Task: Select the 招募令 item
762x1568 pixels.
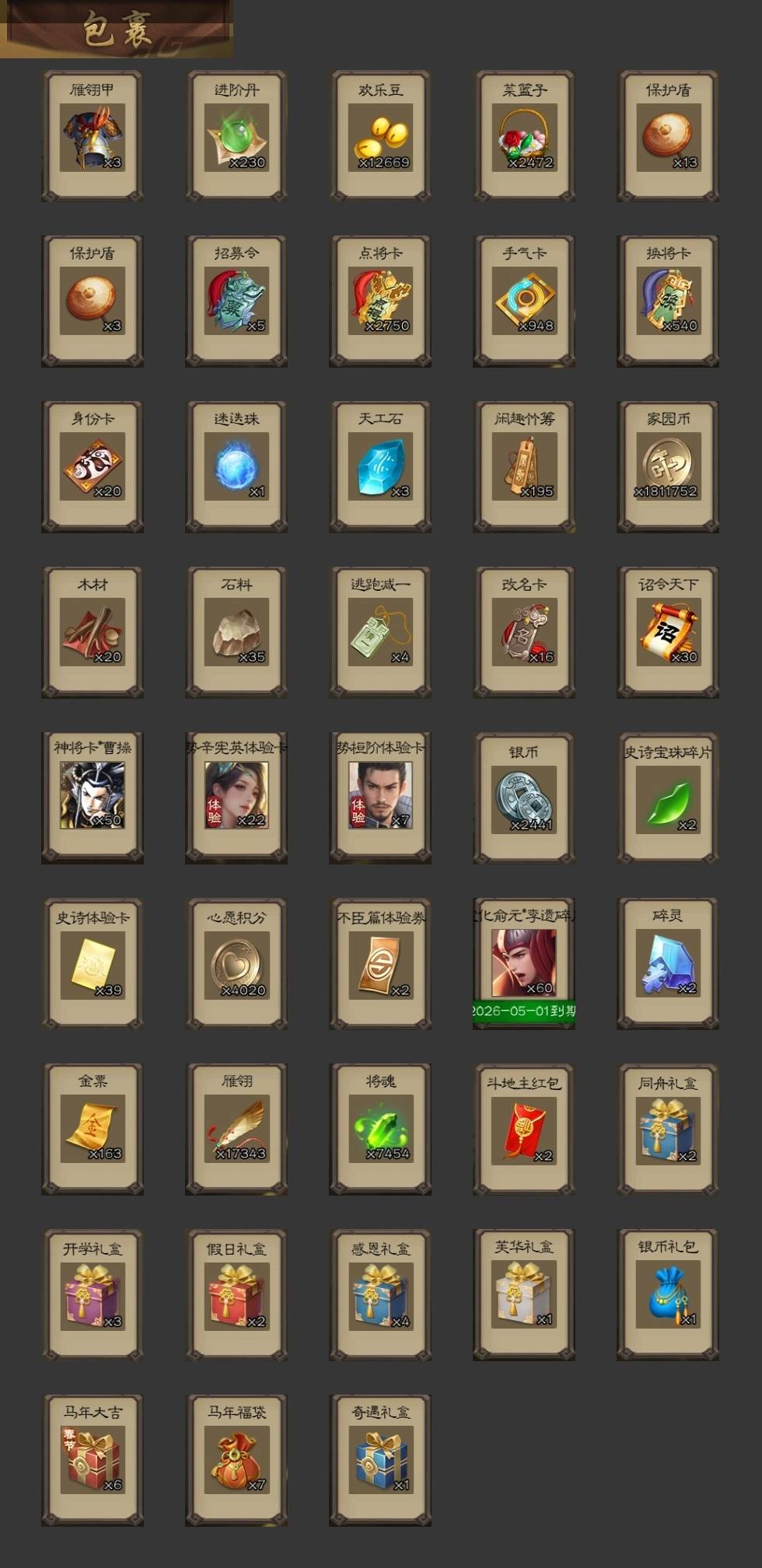Action: coord(236,301)
